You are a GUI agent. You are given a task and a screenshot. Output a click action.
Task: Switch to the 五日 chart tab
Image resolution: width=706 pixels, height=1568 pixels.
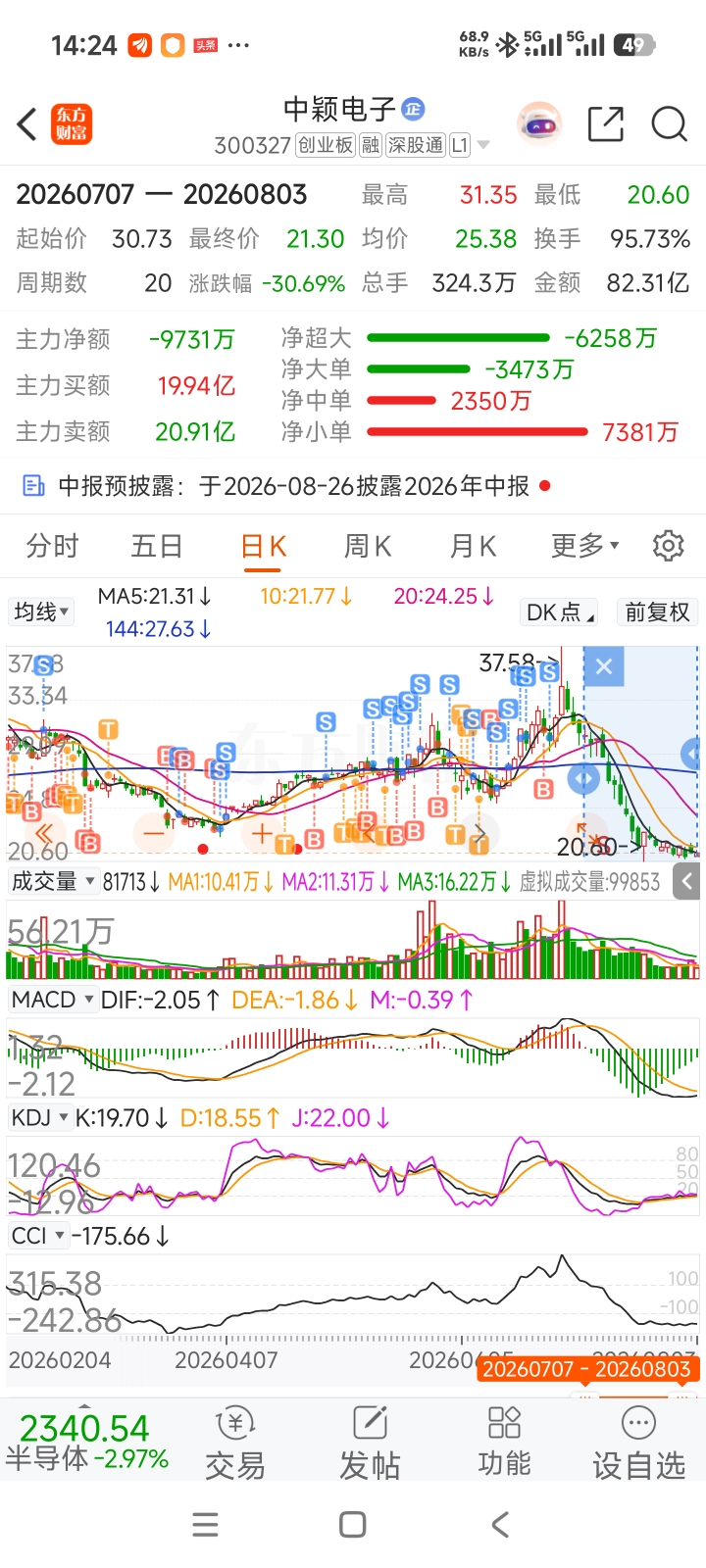coord(157,546)
